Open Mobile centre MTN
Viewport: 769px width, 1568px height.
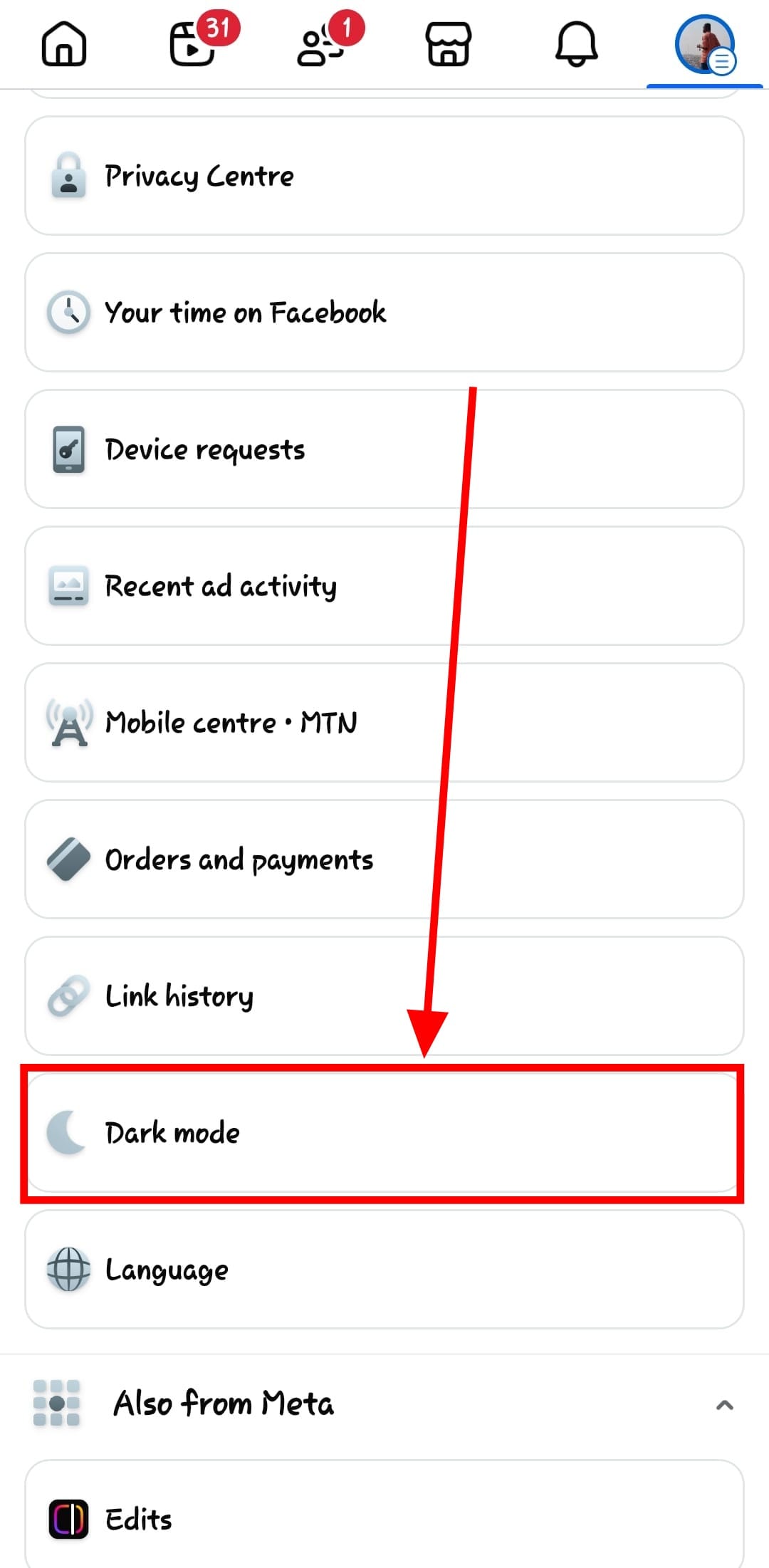coord(384,723)
